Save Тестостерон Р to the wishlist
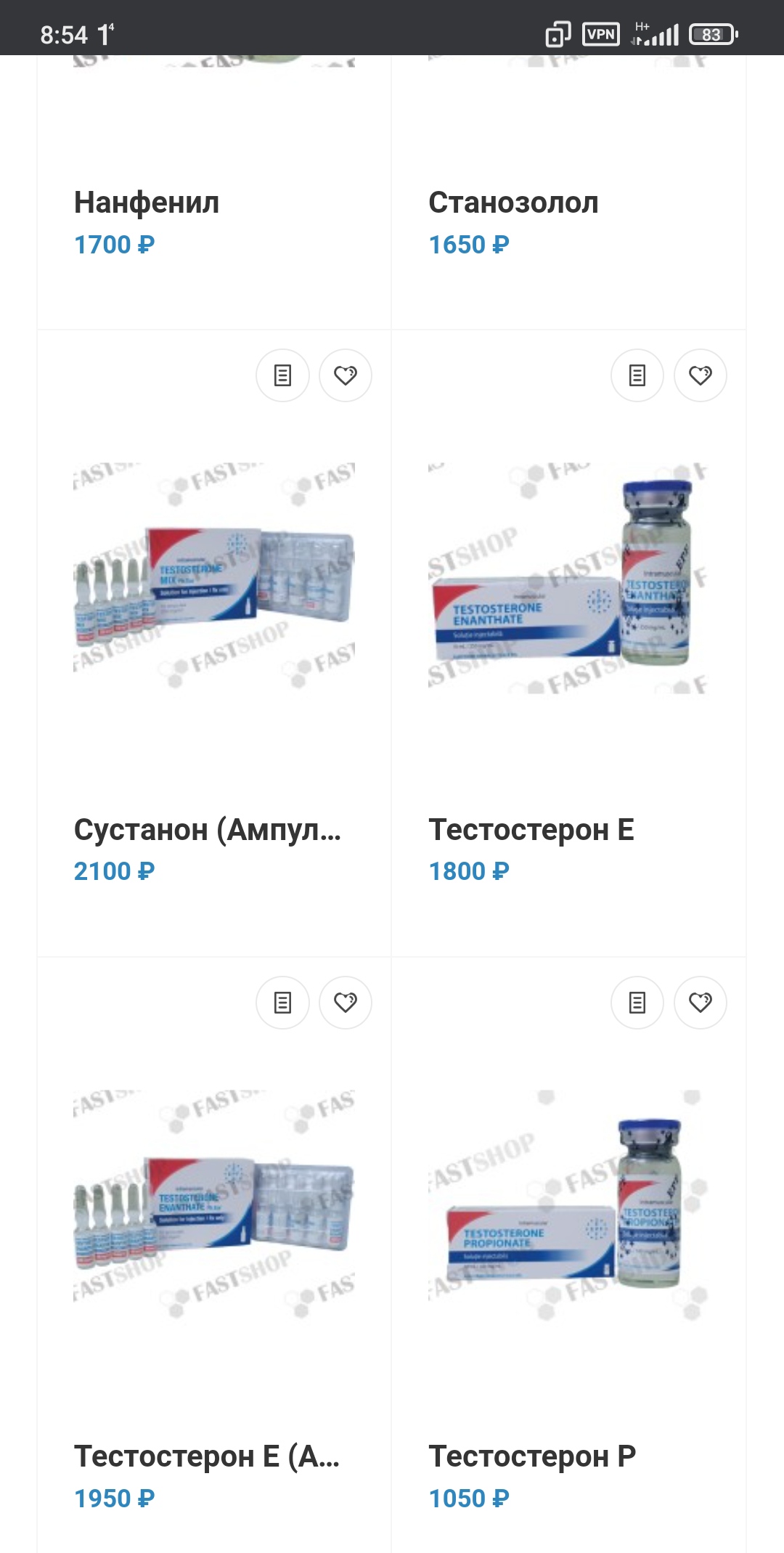784x1553 pixels. coord(701,1003)
